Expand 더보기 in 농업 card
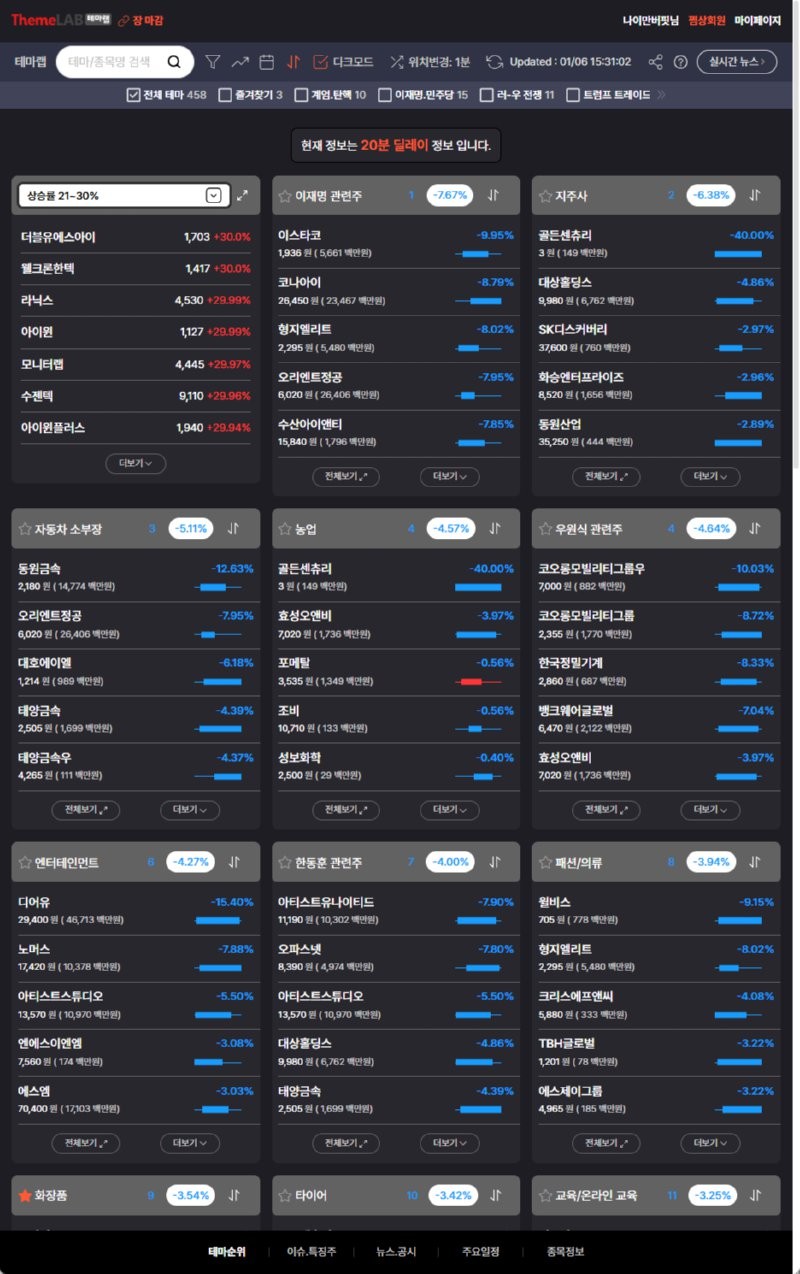800x1274 pixels. (x=449, y=810)
